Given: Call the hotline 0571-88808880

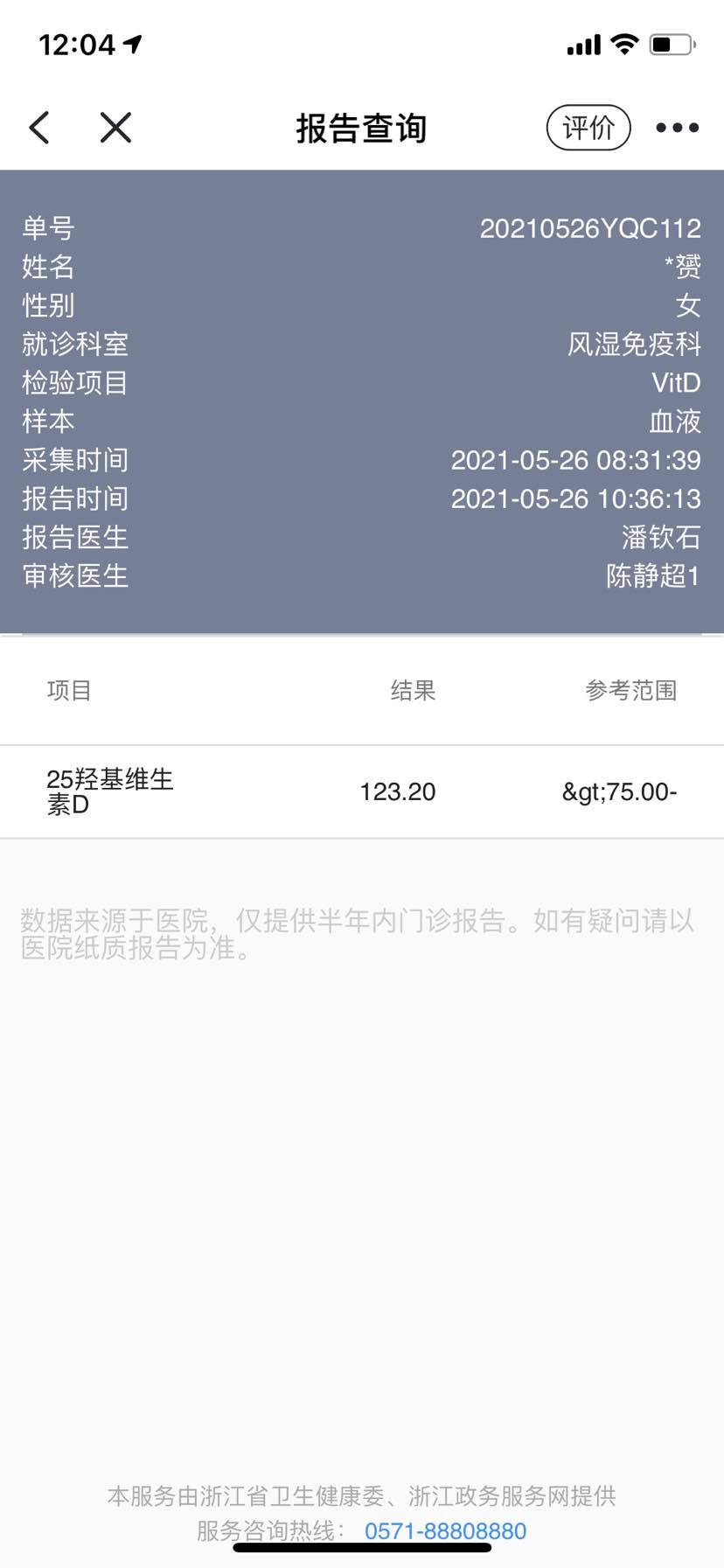Looking at the screenshot, I should (x=445, y=1530).
